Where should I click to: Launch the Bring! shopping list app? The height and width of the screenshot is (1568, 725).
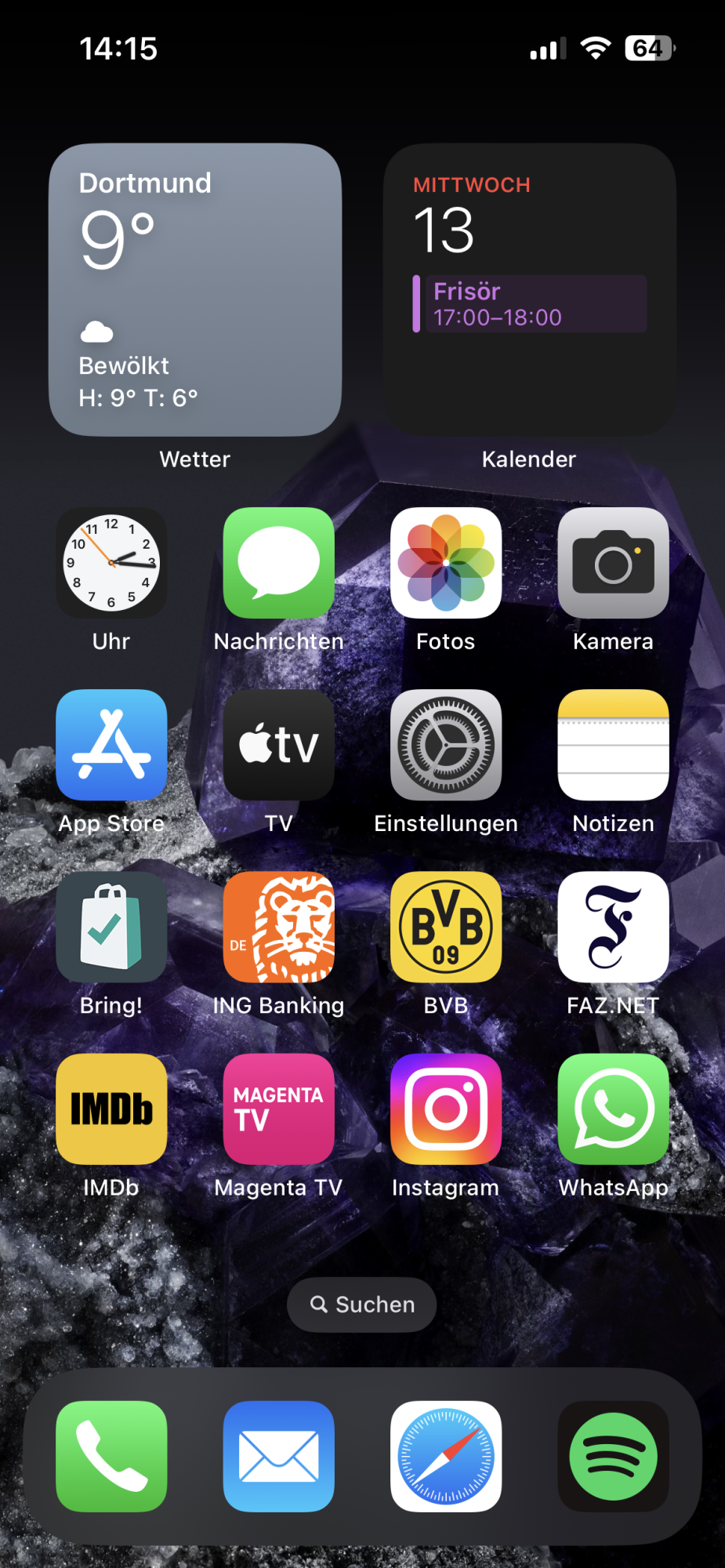[x=111, y=927]
